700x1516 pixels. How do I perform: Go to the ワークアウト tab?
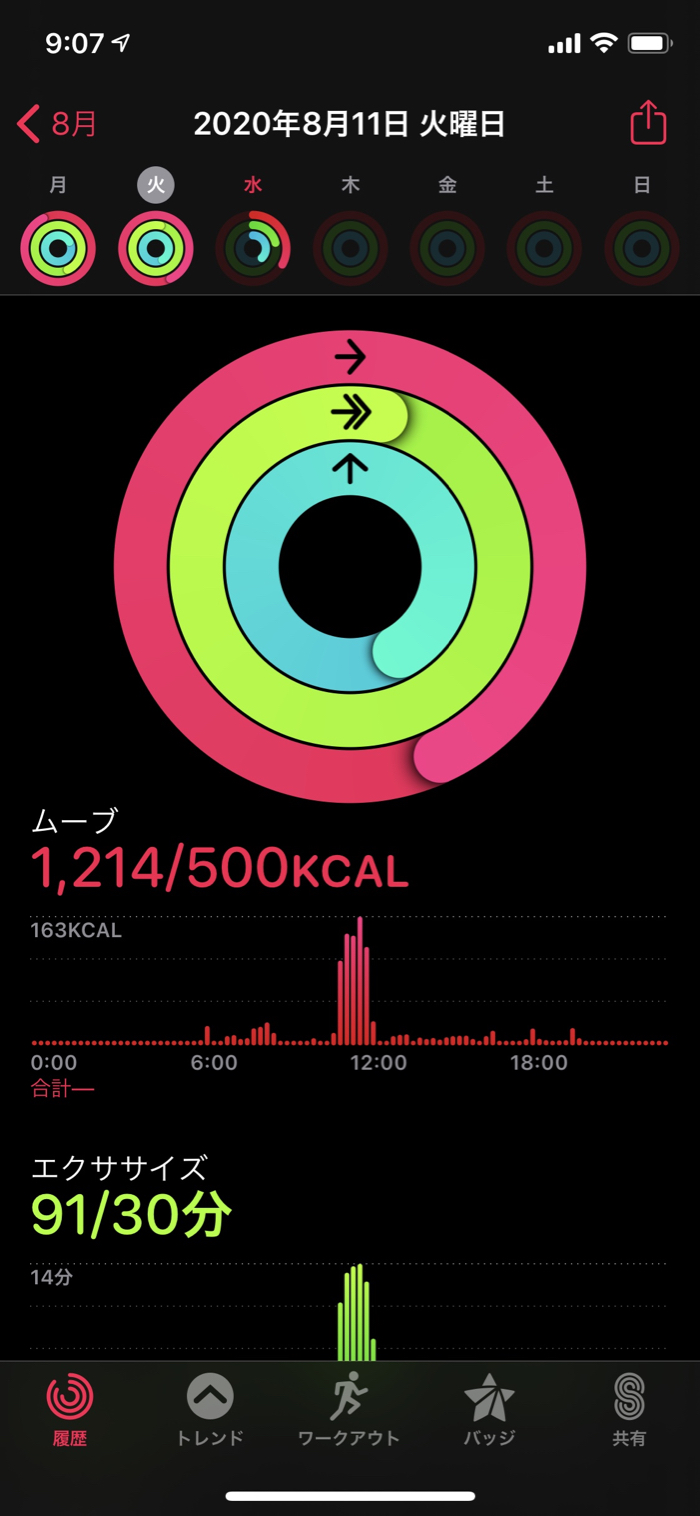click(349, 1408)
